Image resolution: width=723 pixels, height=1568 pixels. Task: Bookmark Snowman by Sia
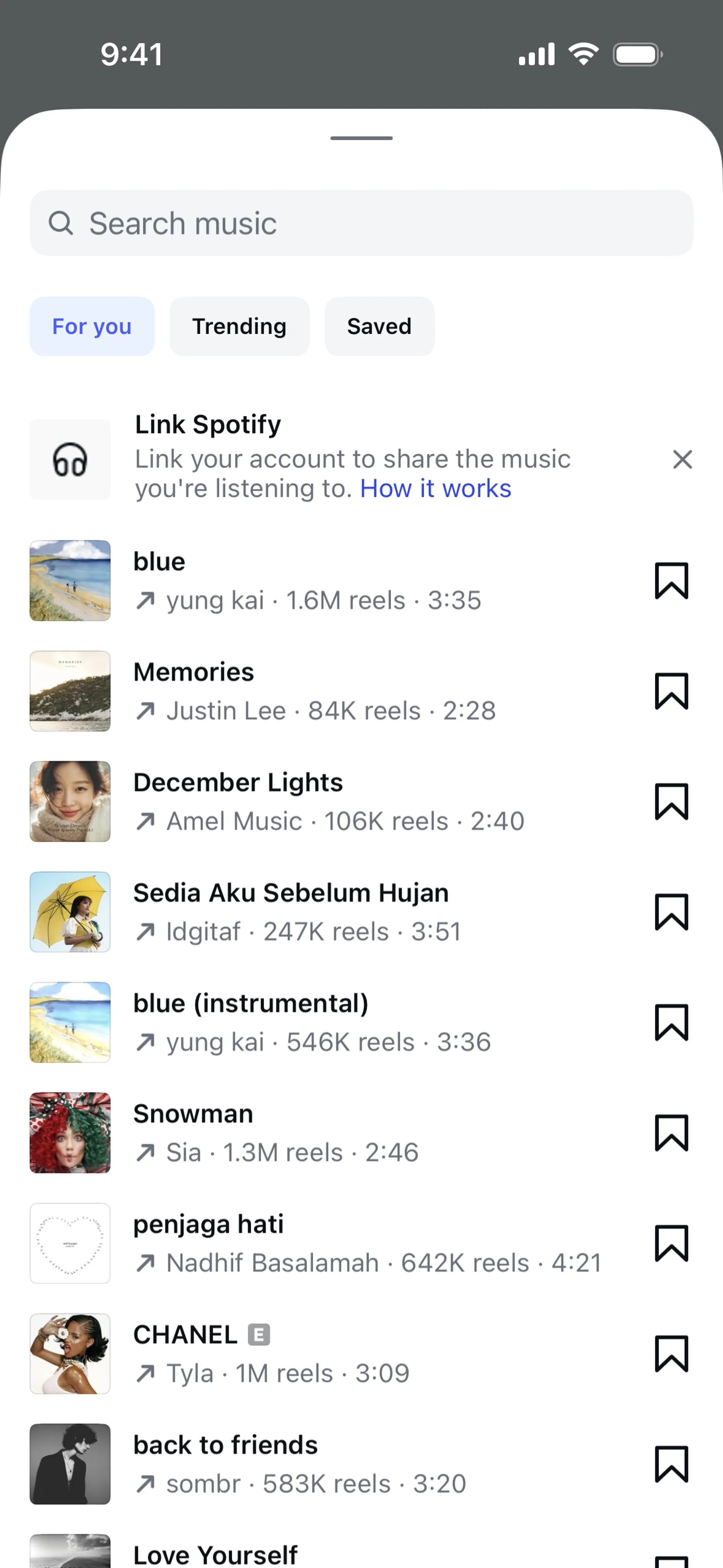pyautogui.click(x=671, y=1133)
